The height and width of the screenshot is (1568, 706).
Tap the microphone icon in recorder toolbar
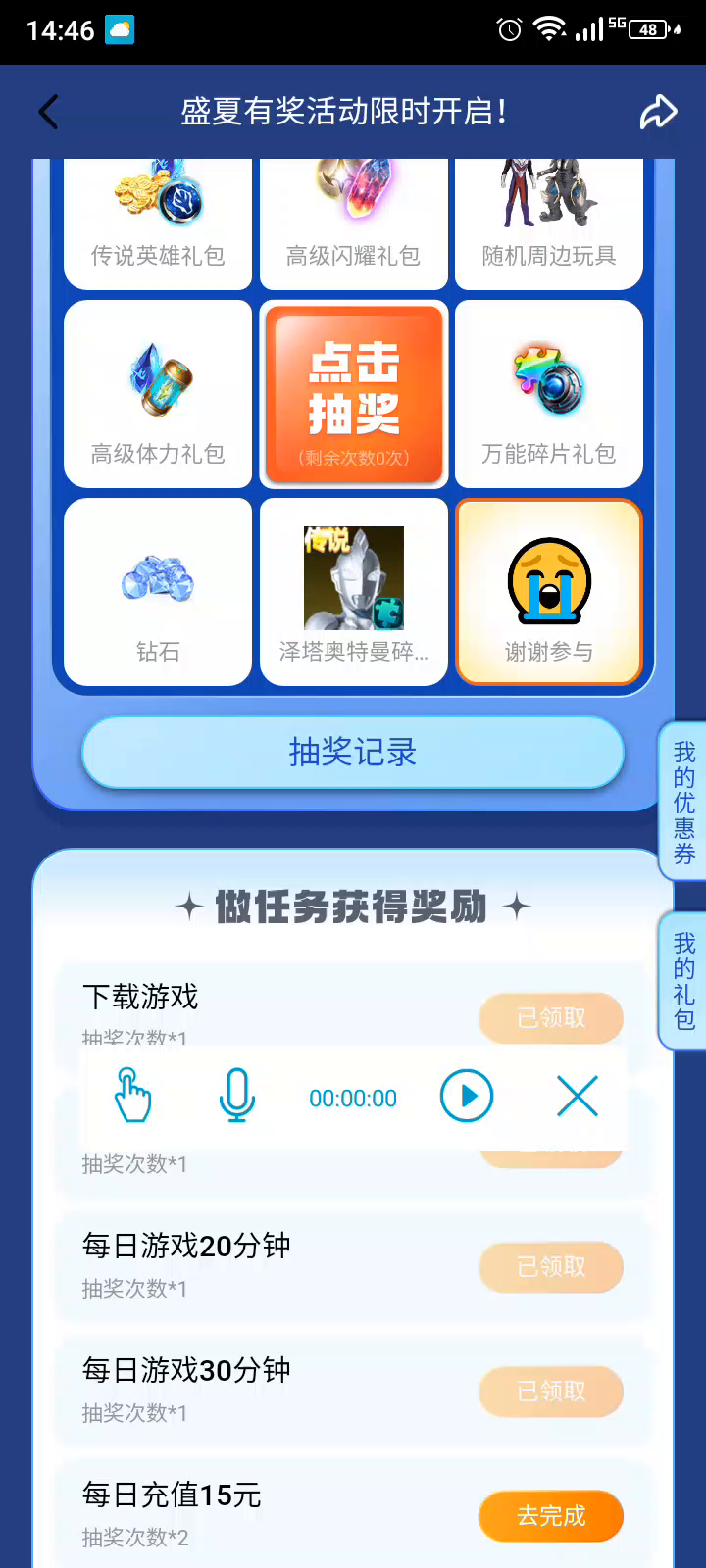click(x=236, y=1096)
